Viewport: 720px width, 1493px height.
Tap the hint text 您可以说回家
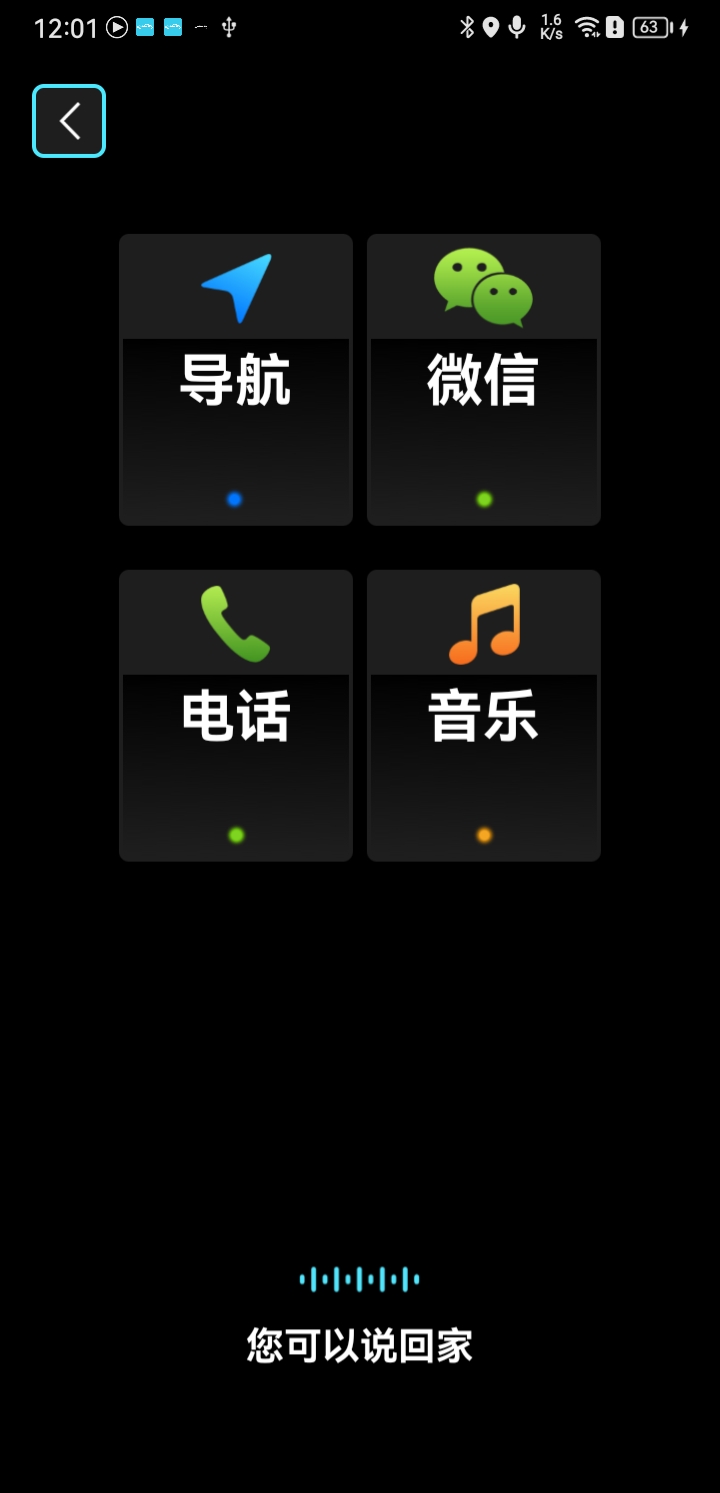tap(359, 1347)
